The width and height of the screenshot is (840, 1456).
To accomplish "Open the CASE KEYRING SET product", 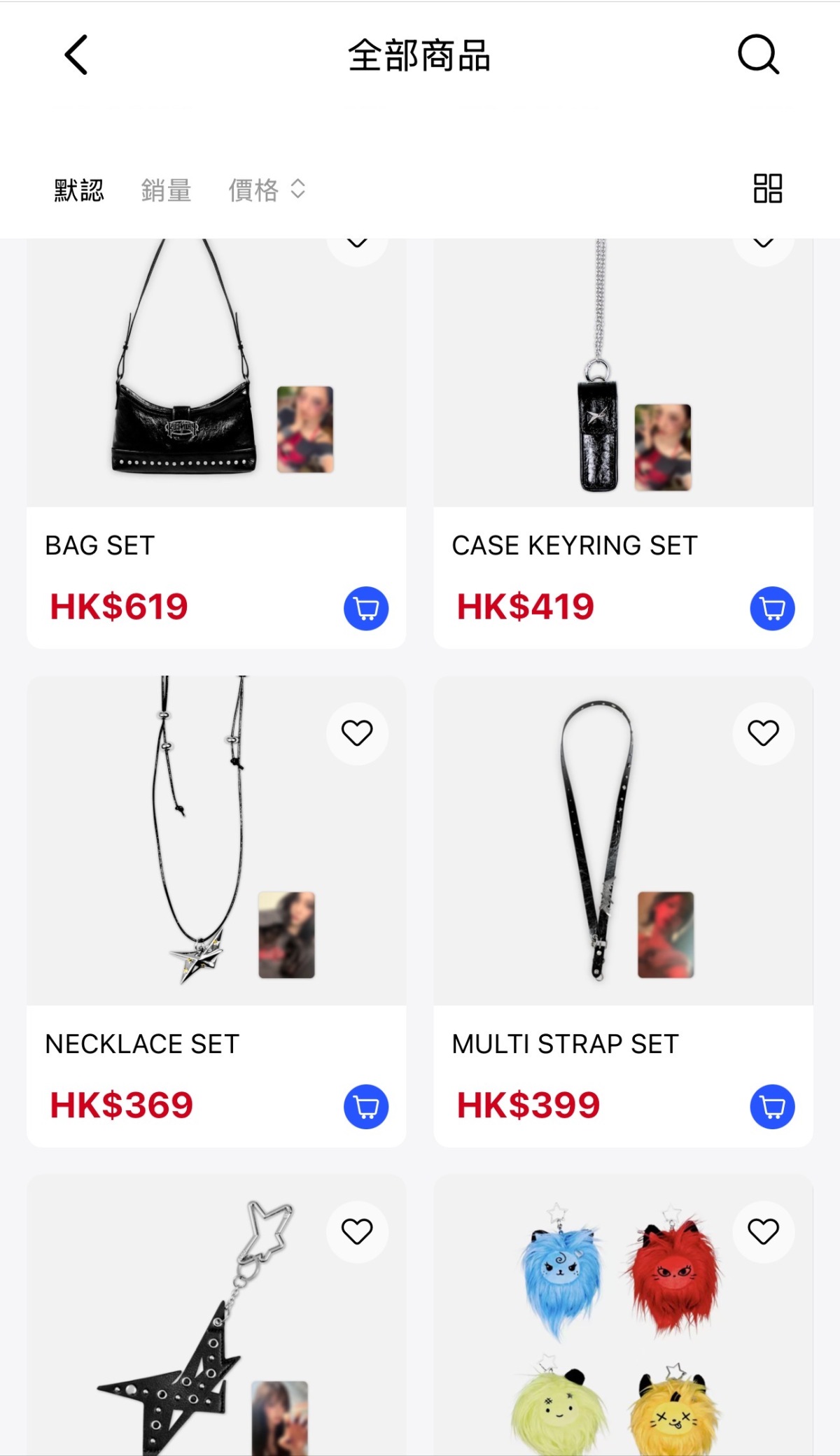I will point(623,392).
